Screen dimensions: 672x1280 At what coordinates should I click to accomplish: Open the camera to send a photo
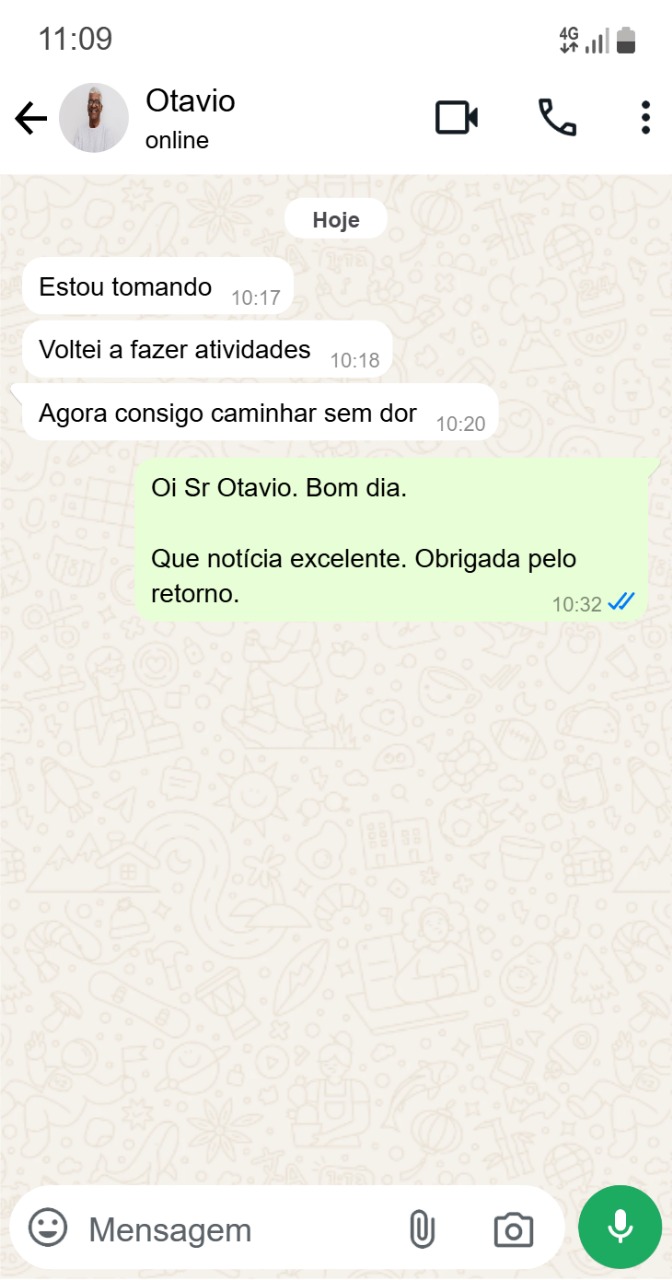(x=513, y=1229)
